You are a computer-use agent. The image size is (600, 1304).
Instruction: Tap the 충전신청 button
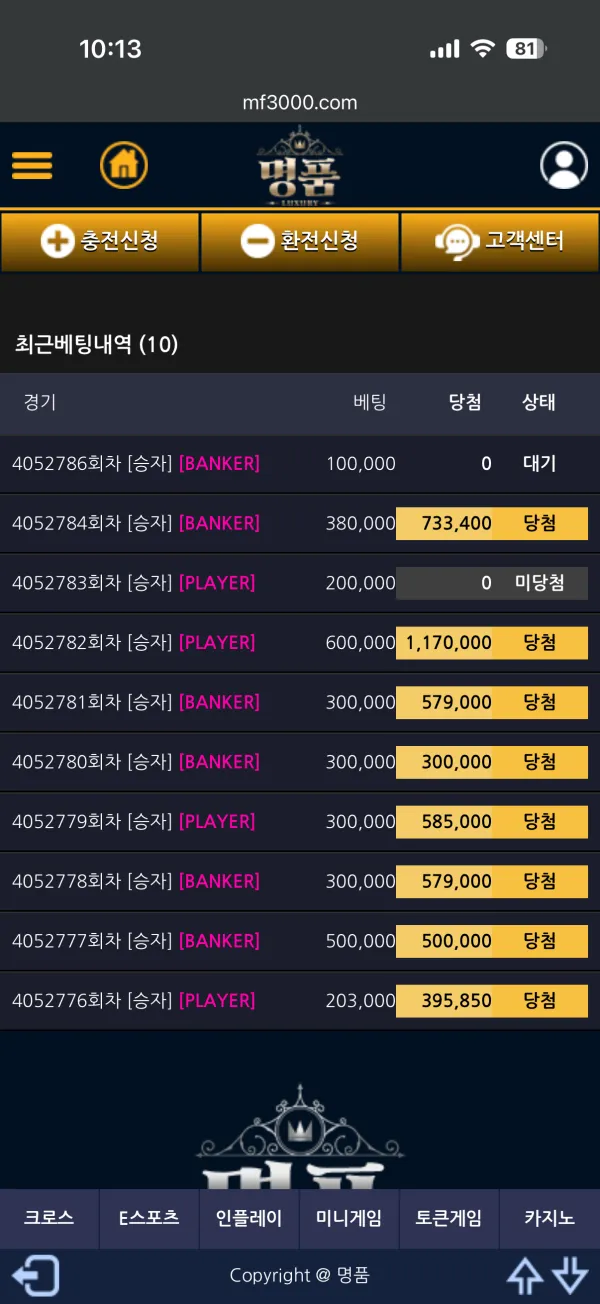click(x=100, y=241)
